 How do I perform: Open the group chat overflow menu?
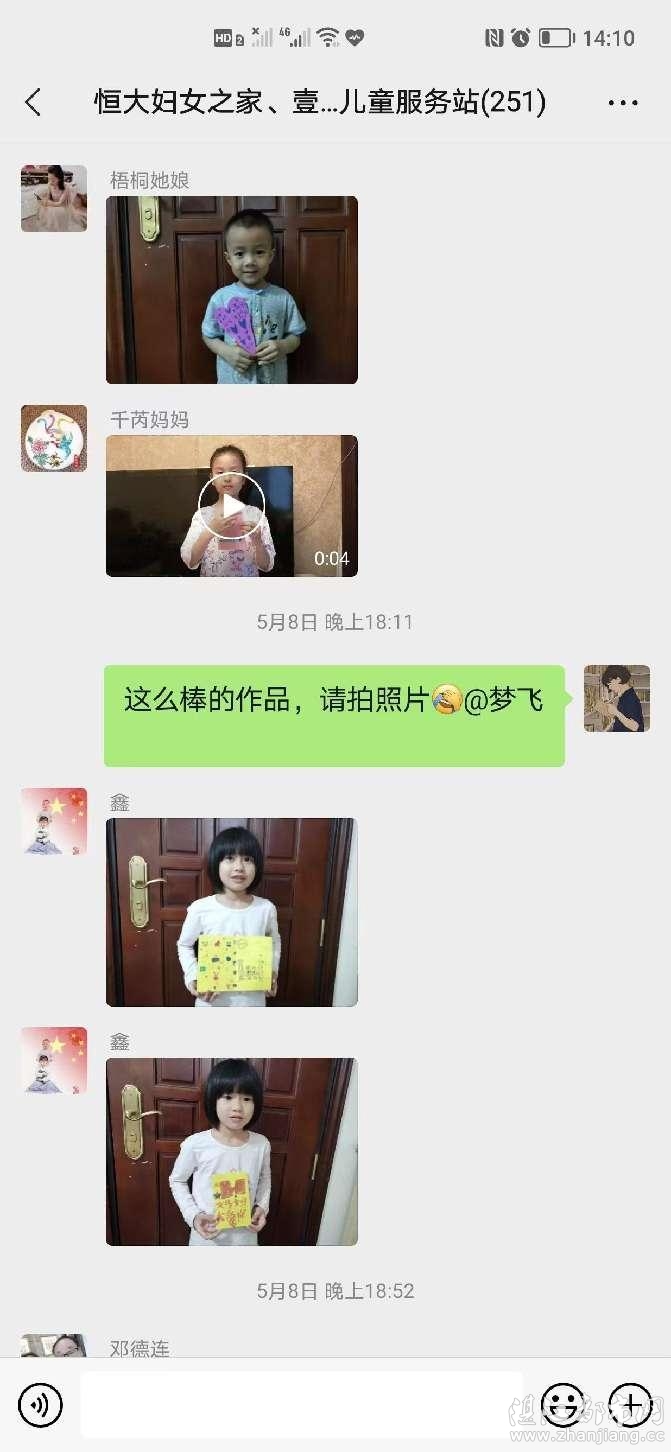(x=622, y=102)
